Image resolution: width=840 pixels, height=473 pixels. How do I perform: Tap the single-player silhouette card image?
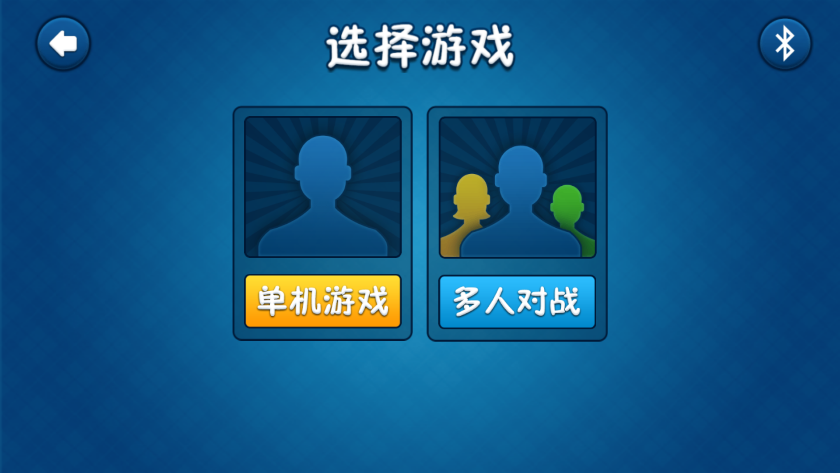click(322, 187)
